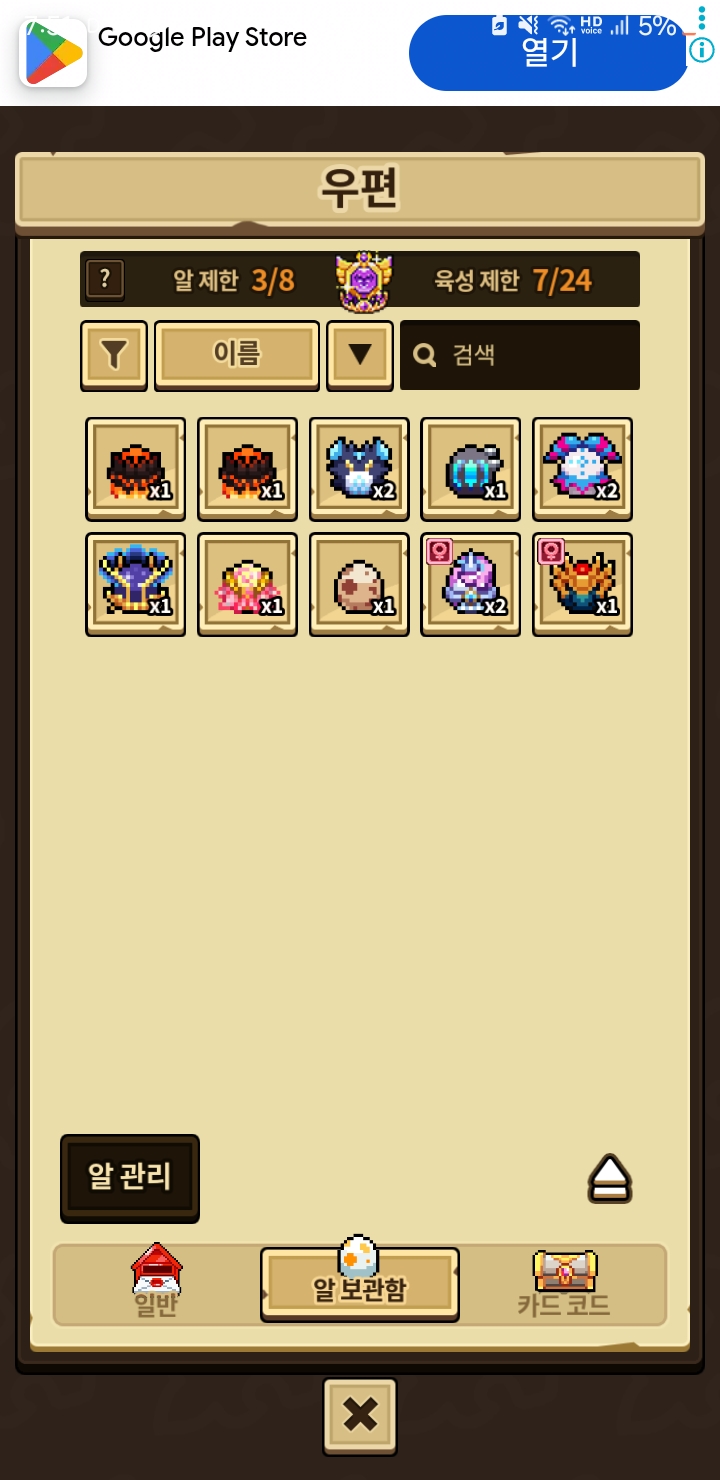Close the 우편 window with X
This screenshot has height=1480, width=720.
pos(360,1415)
